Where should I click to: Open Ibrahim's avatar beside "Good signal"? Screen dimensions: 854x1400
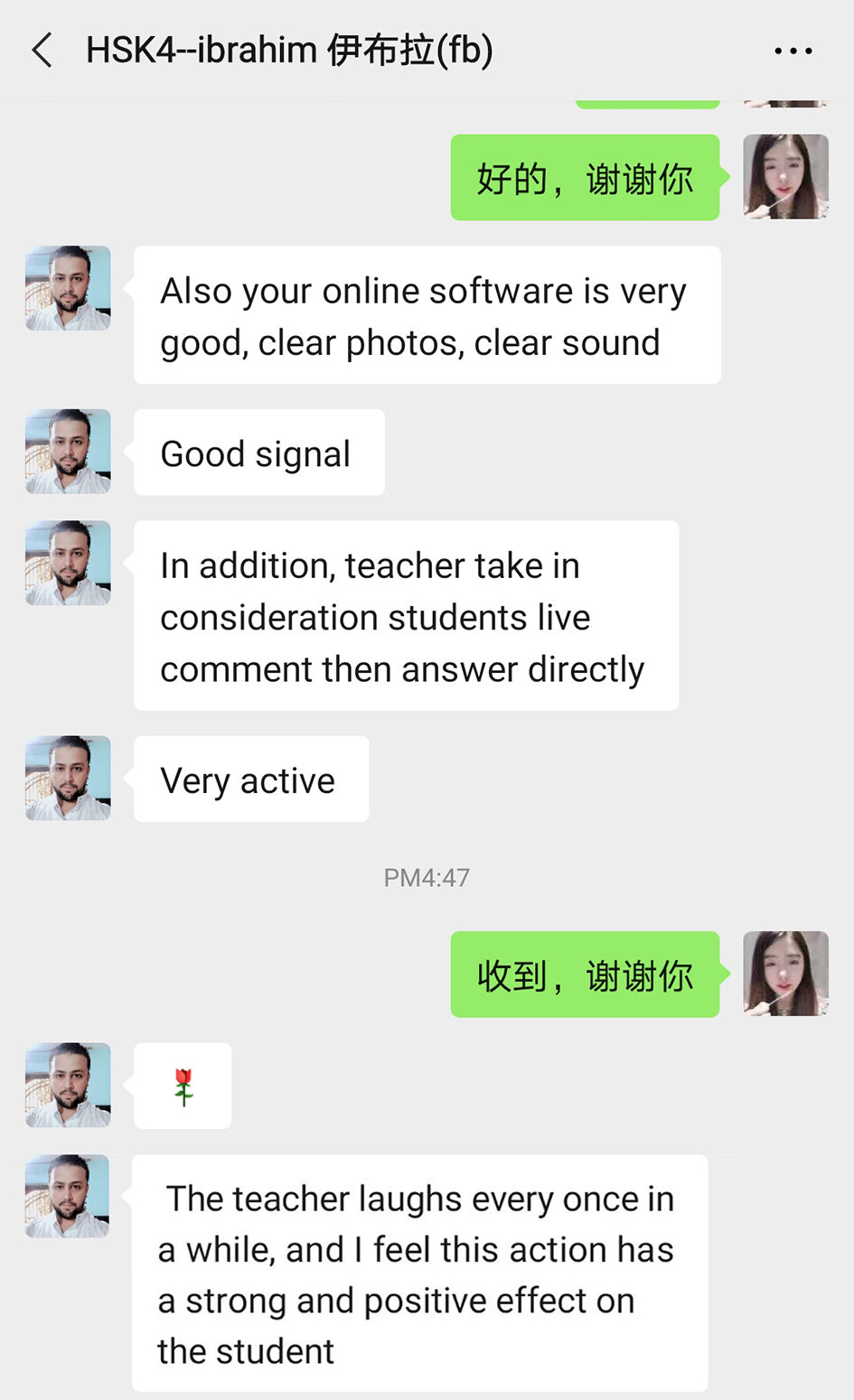tap(68, 452)
